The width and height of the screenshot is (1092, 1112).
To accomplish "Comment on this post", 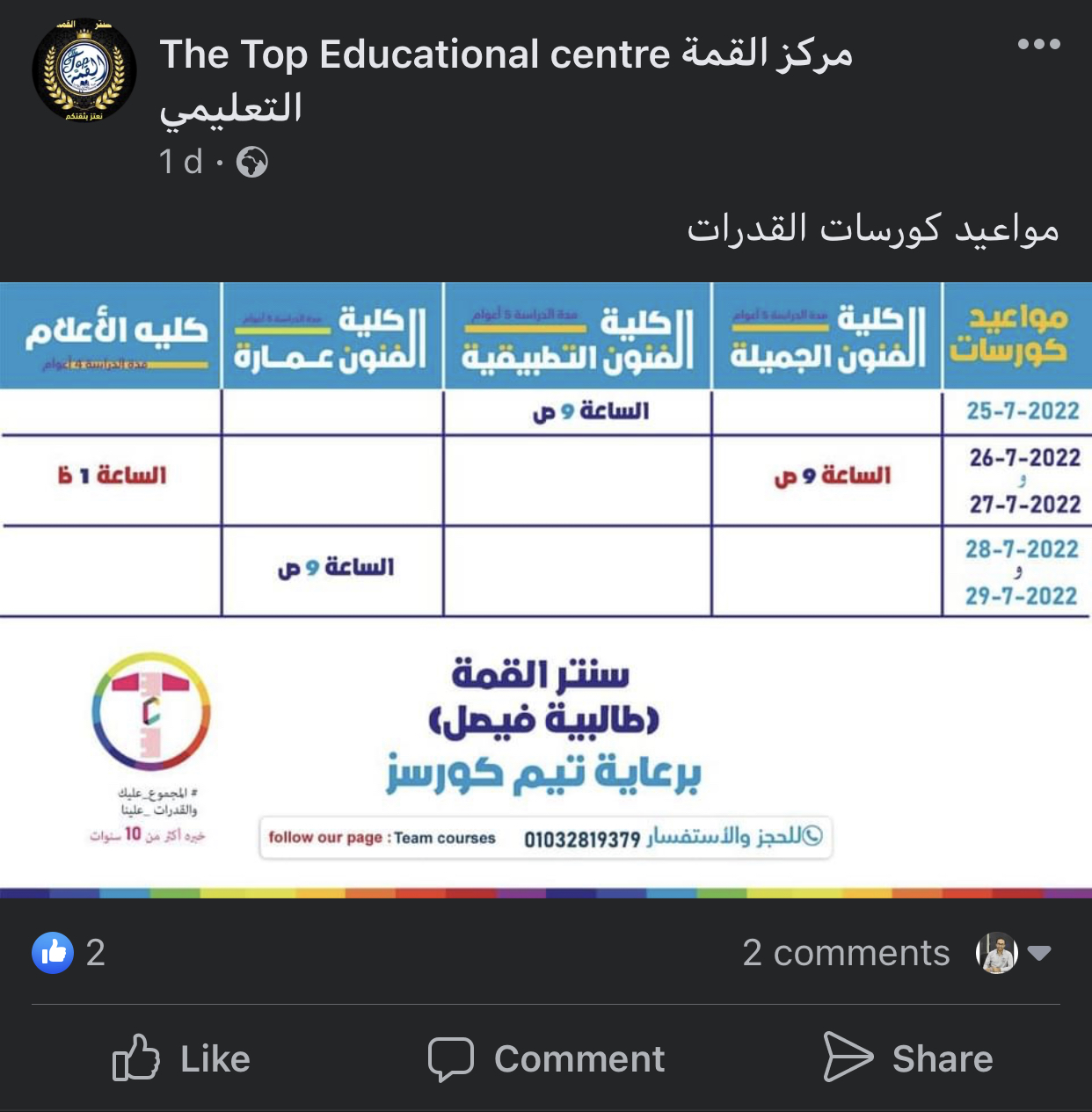I will pyautogui.click(x=546, y=1058).
